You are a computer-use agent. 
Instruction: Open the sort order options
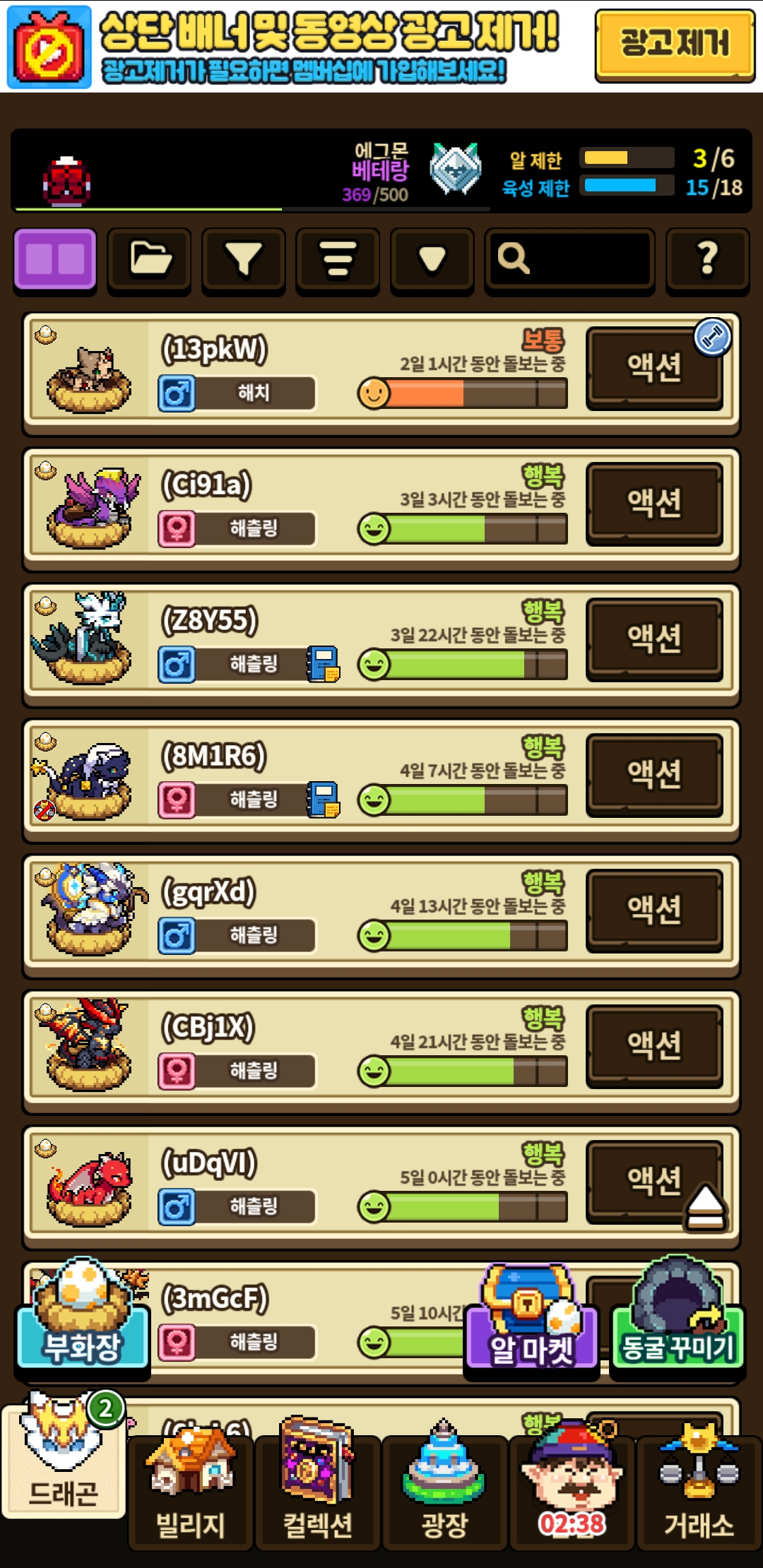[338, 259]
